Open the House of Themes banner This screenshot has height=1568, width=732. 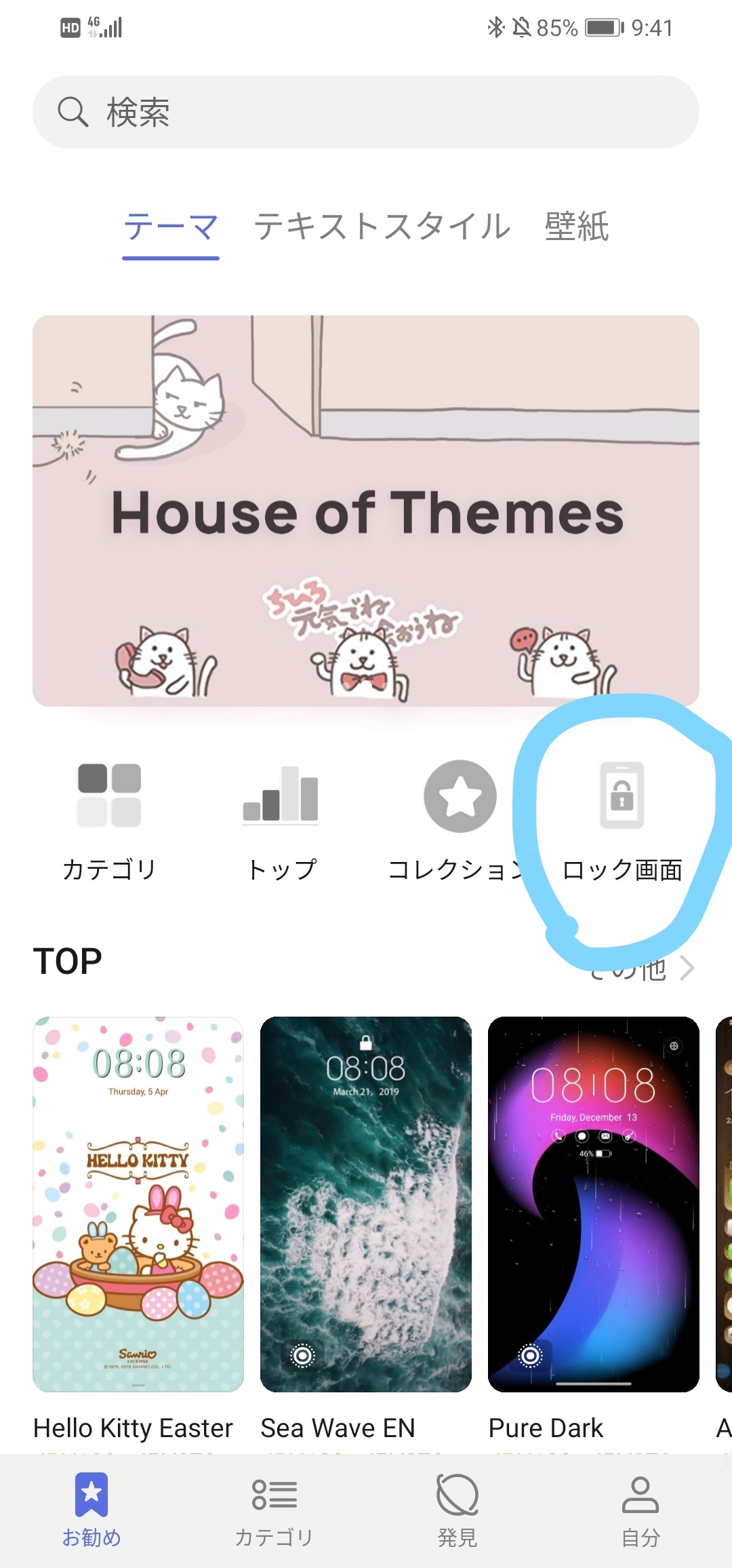tap(366, 511)
